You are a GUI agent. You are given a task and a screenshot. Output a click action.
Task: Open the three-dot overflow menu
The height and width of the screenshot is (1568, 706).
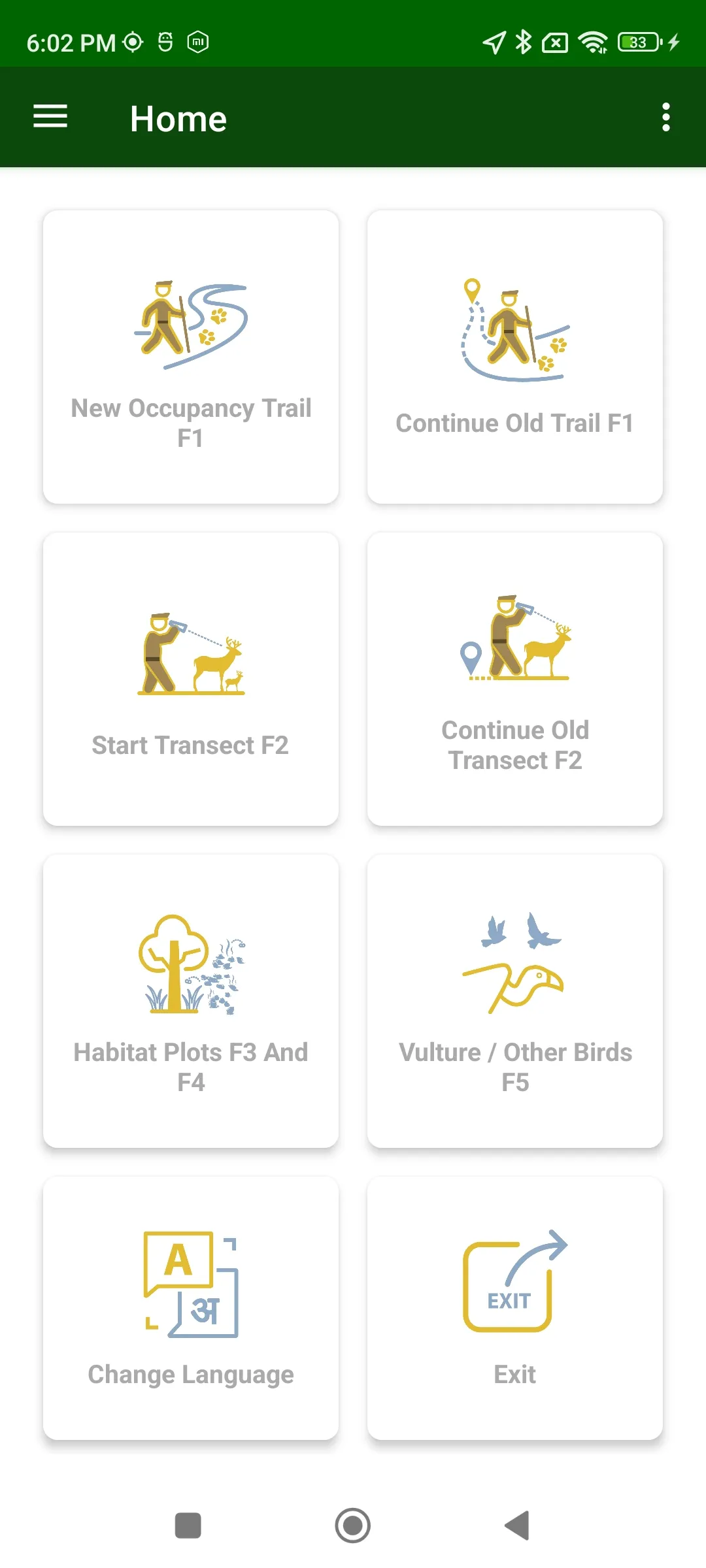click(665, 118)
